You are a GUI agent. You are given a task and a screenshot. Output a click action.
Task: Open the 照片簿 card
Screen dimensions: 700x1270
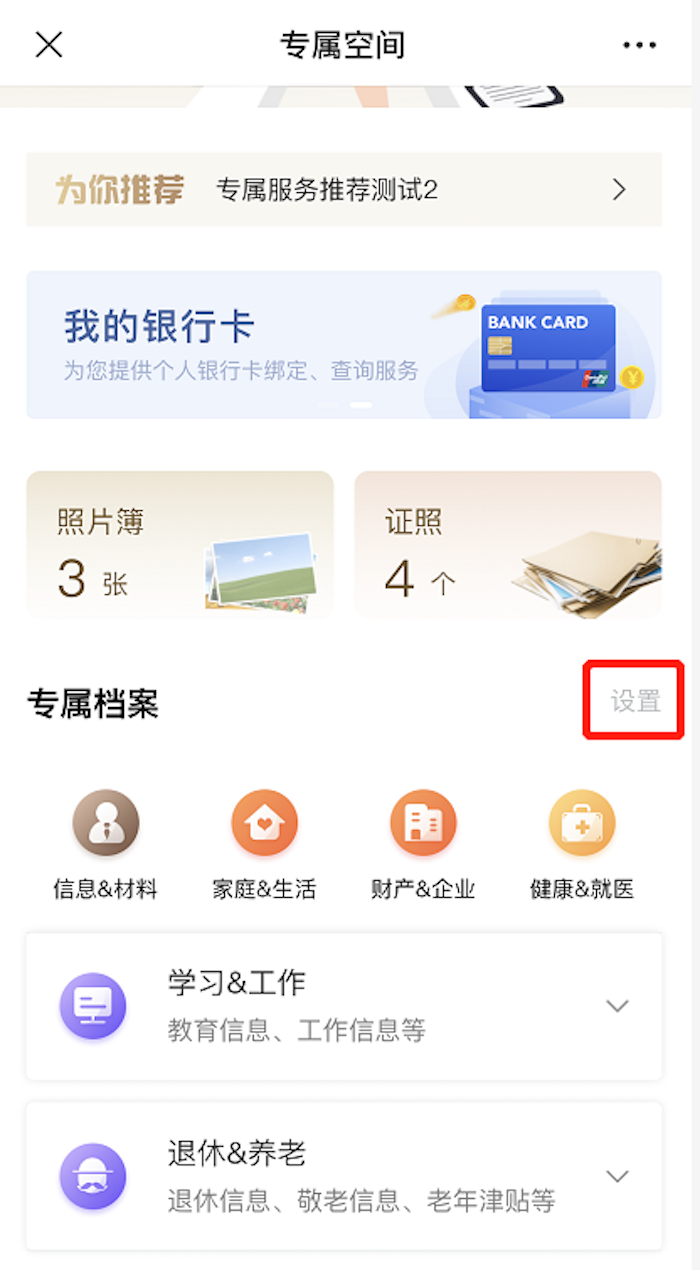(x=180, y=545)
